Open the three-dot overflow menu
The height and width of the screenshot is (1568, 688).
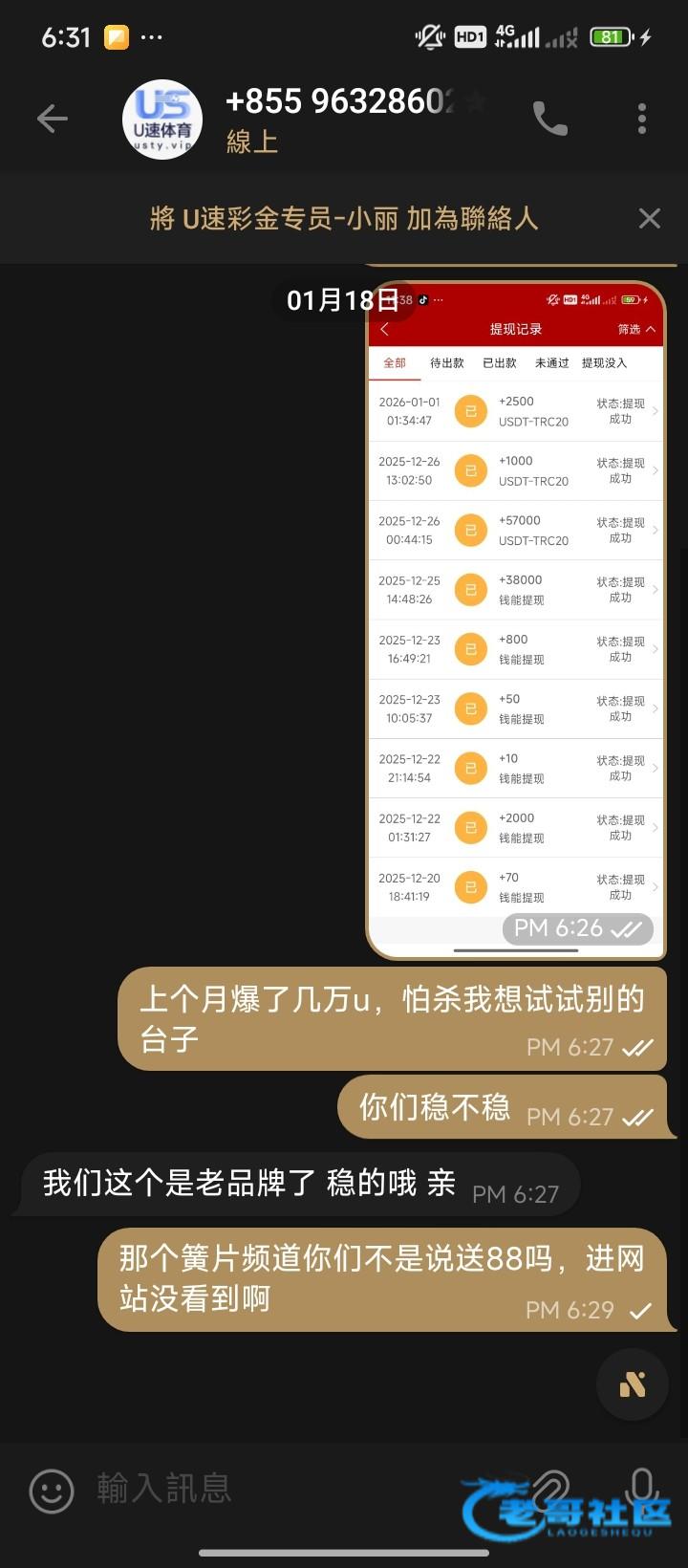pyautogui.click(x=642, y=120)
